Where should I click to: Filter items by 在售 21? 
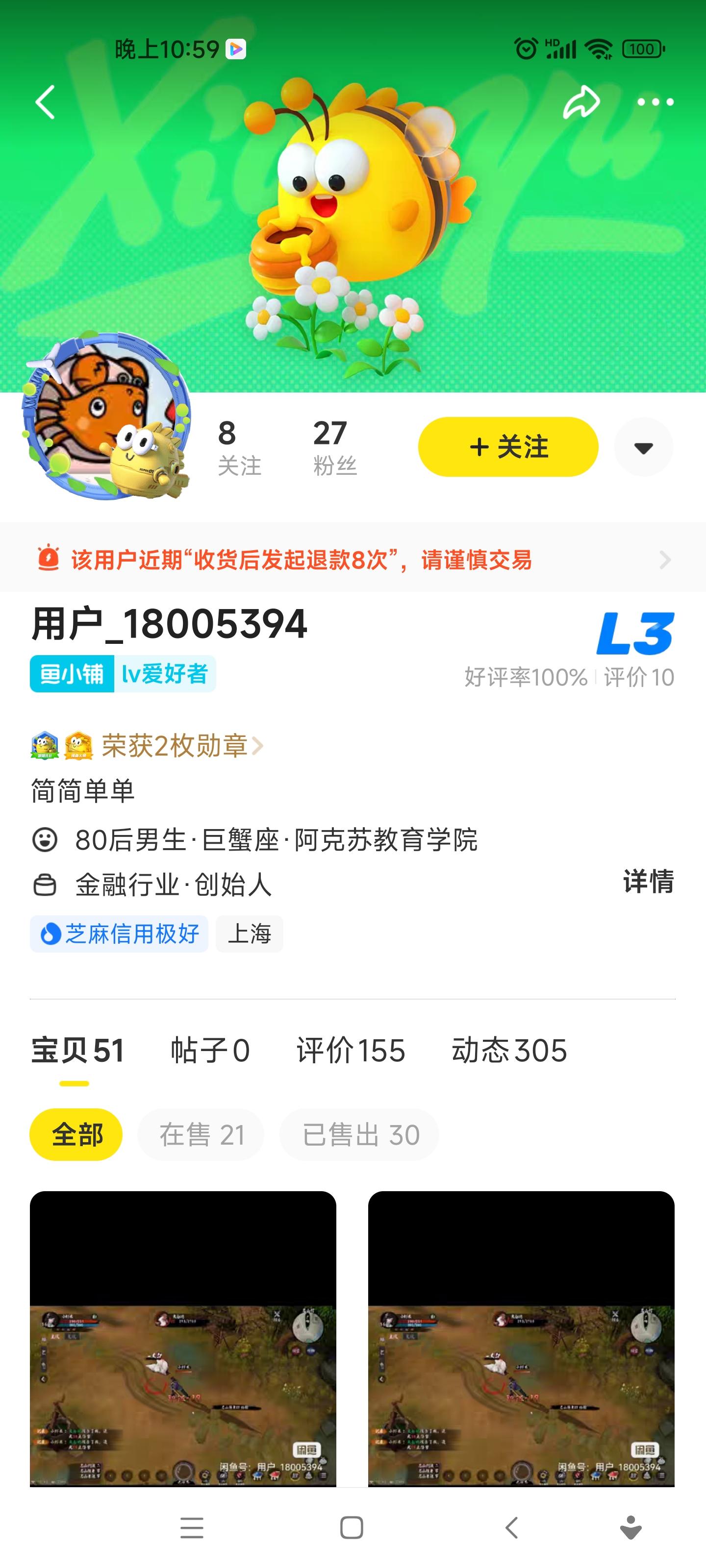click(202, 1135)
